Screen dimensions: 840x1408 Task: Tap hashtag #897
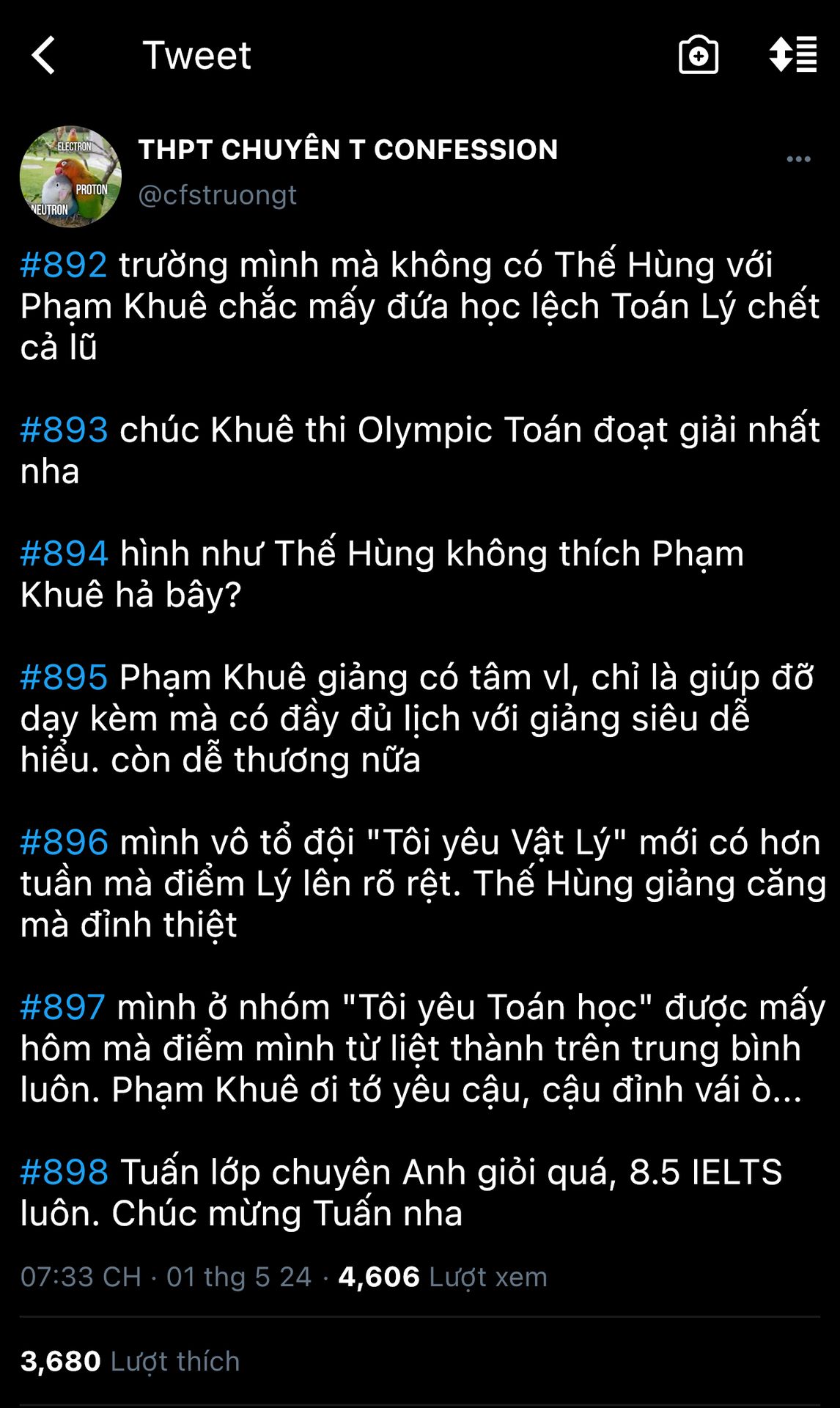[x=62, y=1008]
